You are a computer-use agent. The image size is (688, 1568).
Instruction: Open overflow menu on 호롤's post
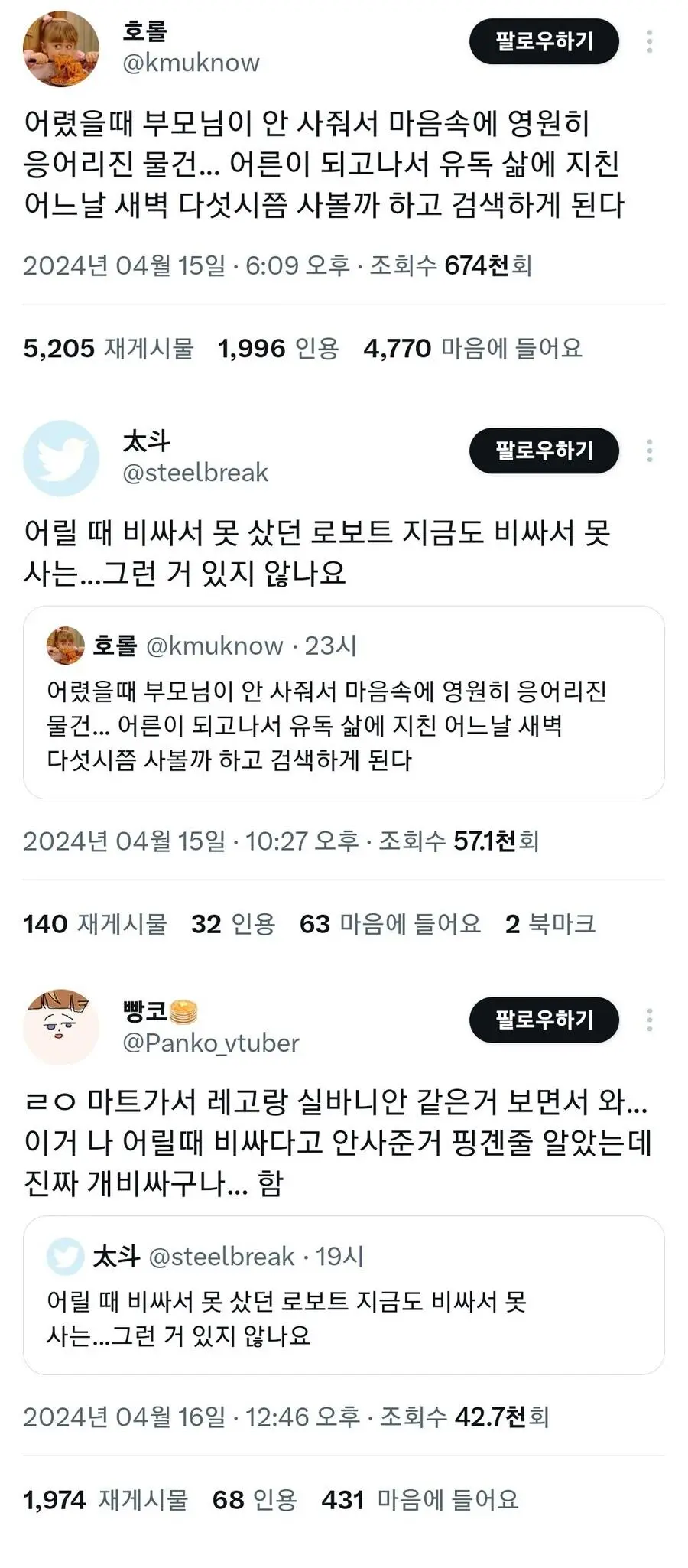pos(649,41)
